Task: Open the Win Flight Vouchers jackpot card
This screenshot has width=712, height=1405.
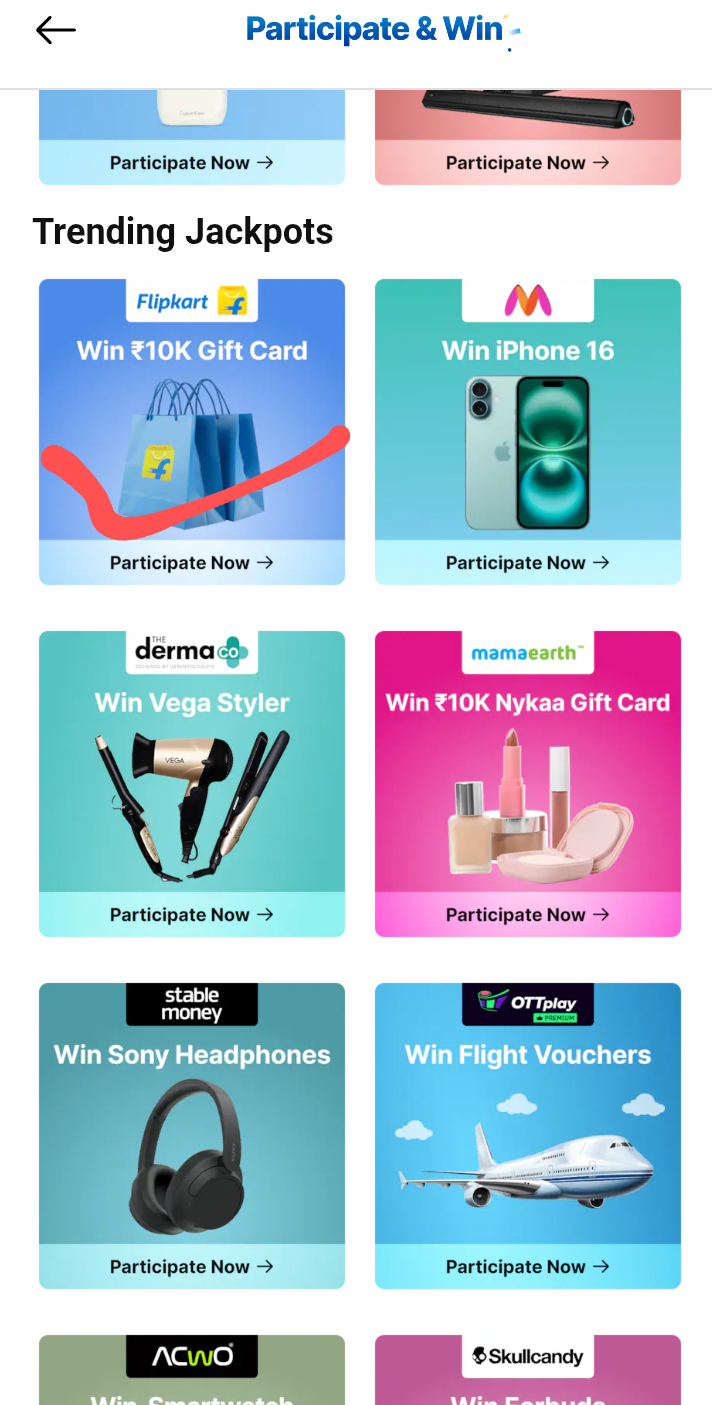Action: (x=528, y=1136)
